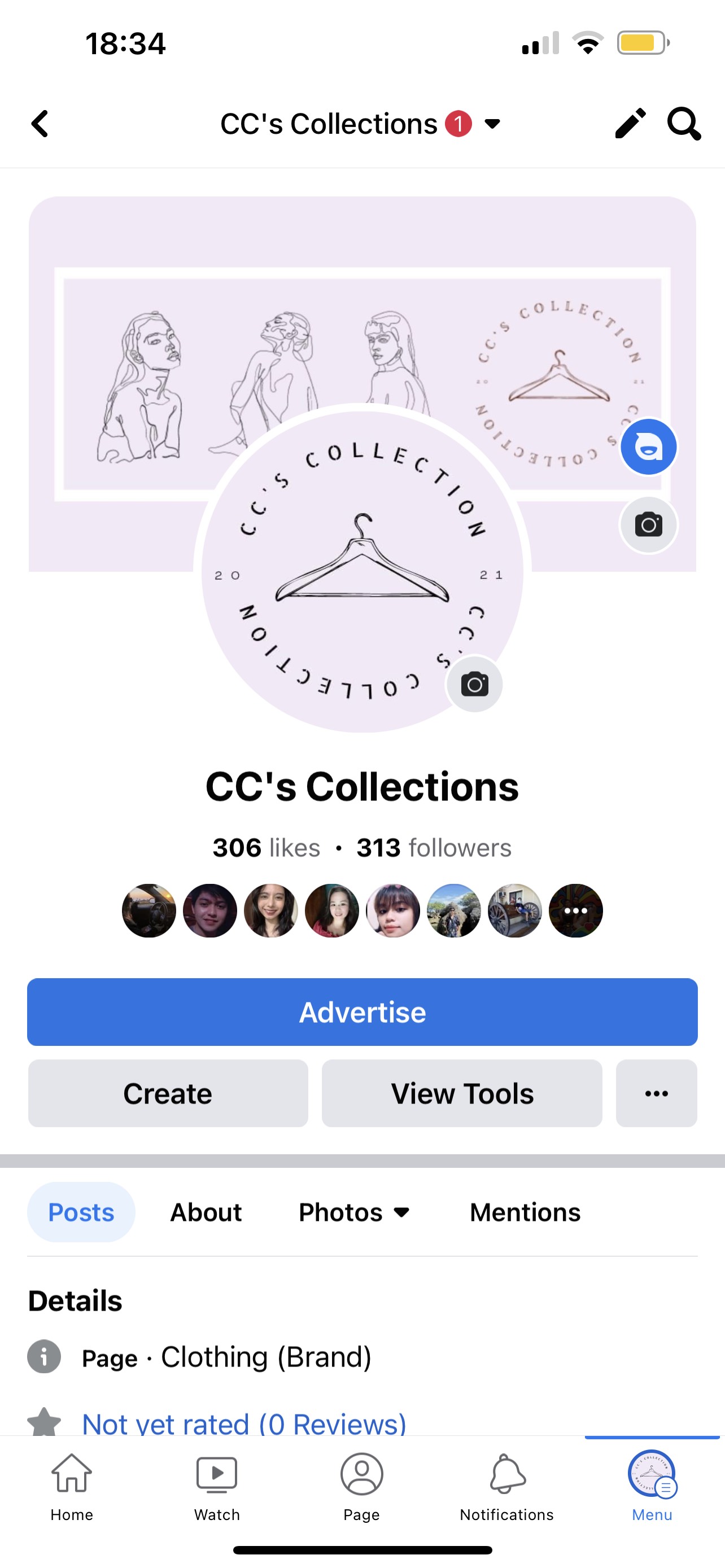
Task: Tap the blue Advertise button
Action: point(362,1011)
